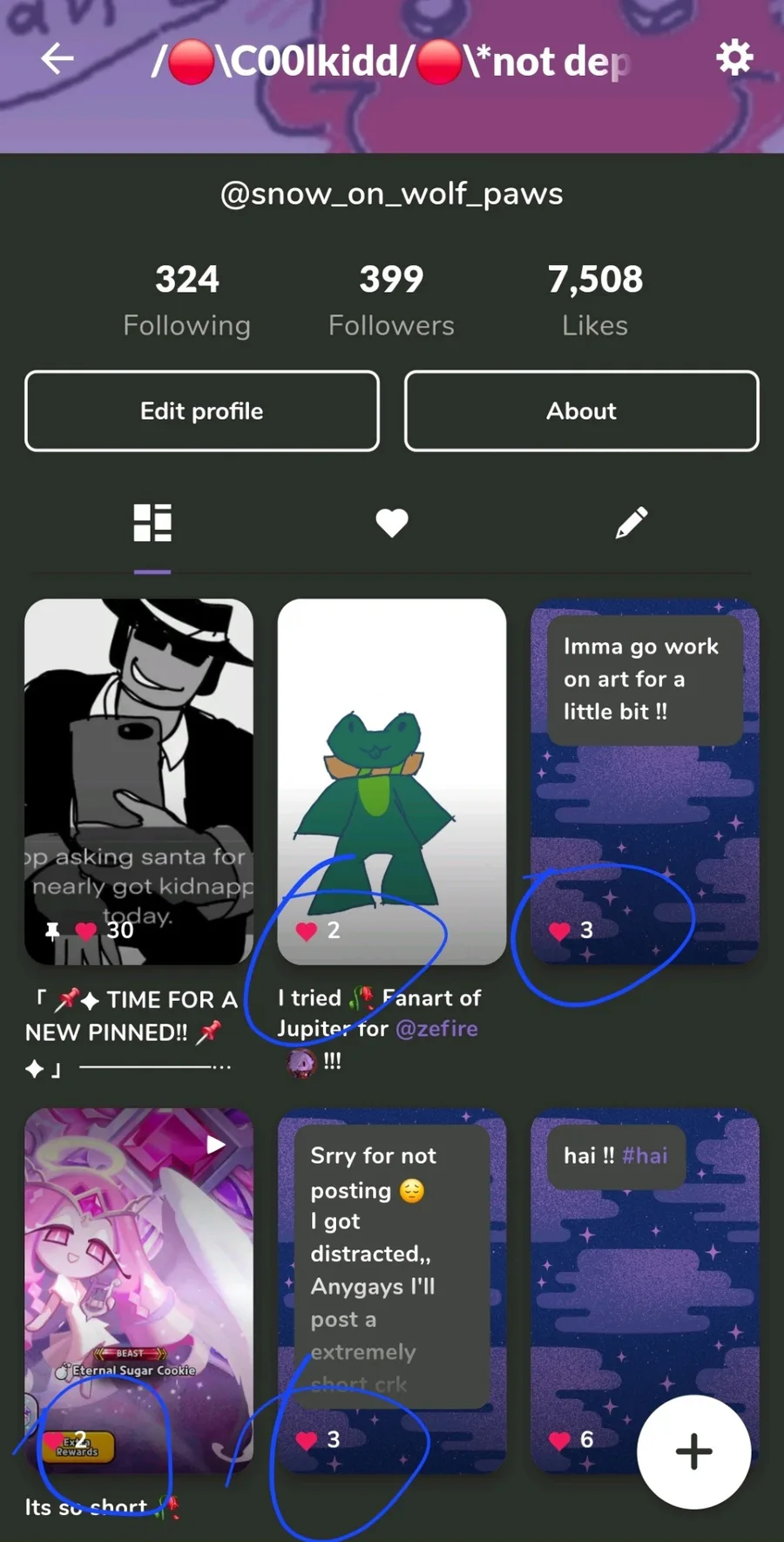Create a new post with plus button
Viewport: 784px width, 1542px height.
693,1451
